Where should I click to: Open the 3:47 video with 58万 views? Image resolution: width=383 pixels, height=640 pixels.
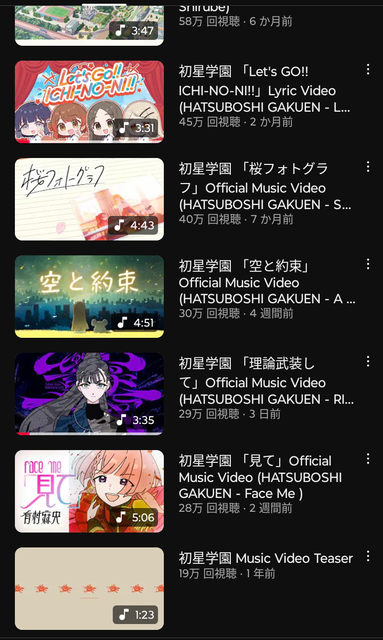click(89, 25)
